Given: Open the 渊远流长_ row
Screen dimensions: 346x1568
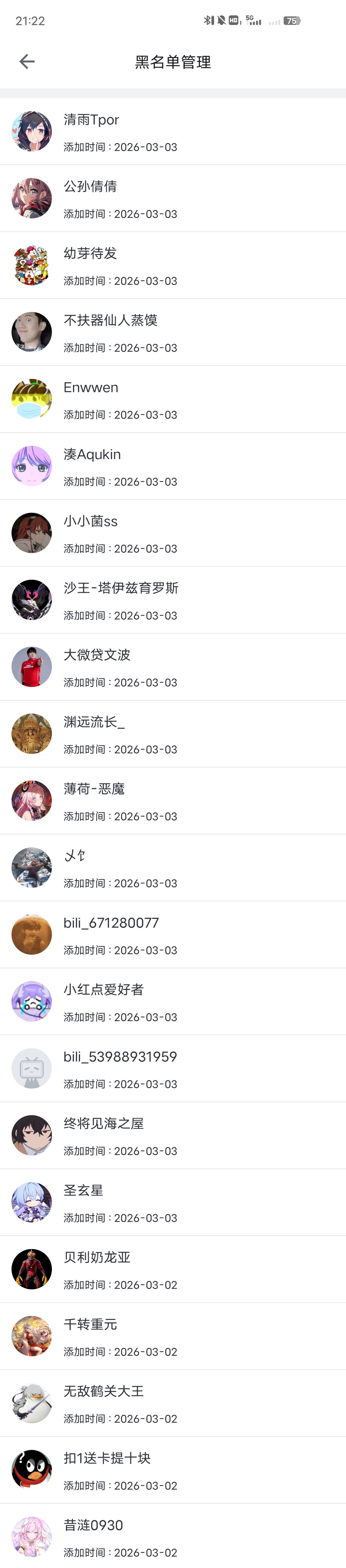Looking at the screenshot, I should pos(173,734).
